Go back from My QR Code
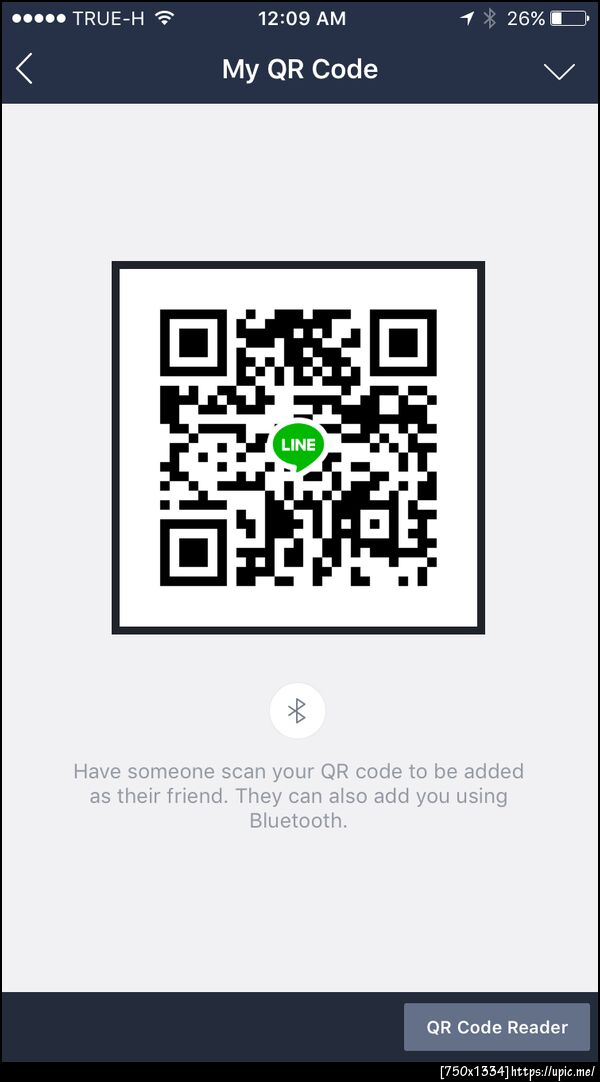This screenshot has height=1082, width=600. point(25,69)
